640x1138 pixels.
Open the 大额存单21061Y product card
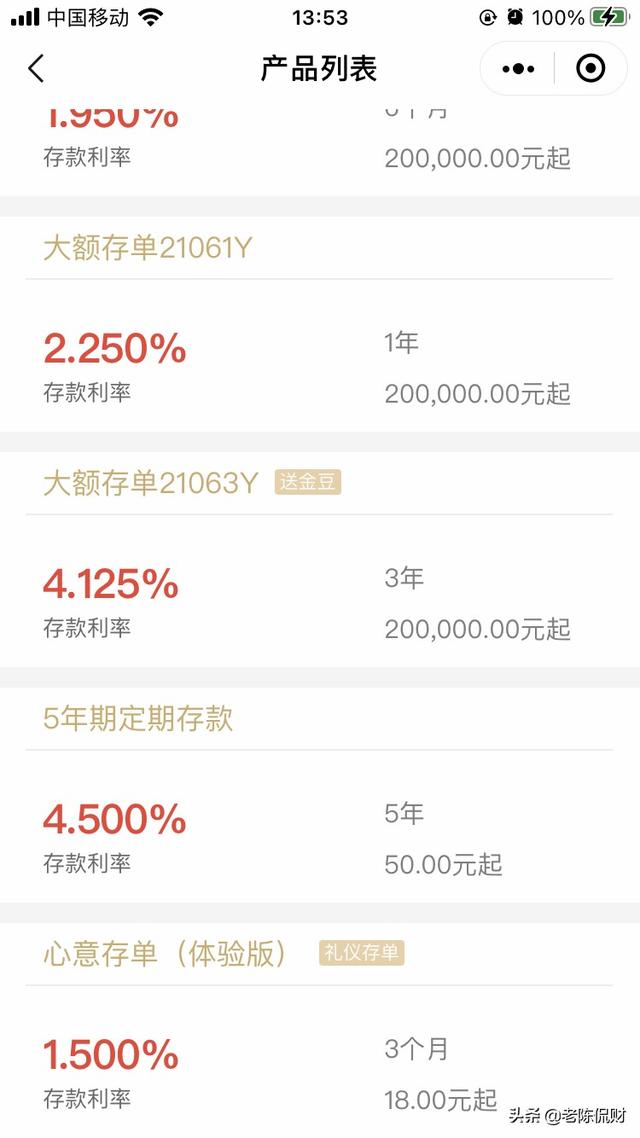[x=320, y=324]
